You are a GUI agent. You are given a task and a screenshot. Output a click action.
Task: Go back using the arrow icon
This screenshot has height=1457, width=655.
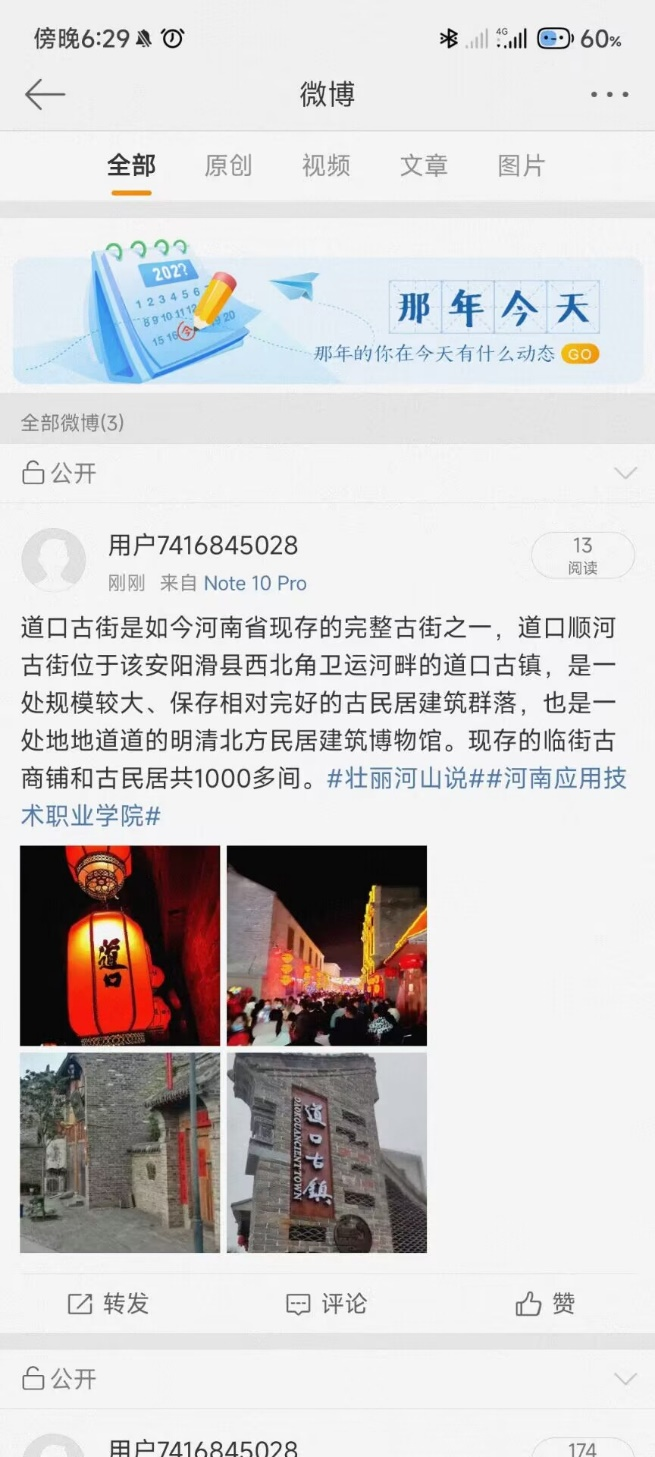click(45, 95)
